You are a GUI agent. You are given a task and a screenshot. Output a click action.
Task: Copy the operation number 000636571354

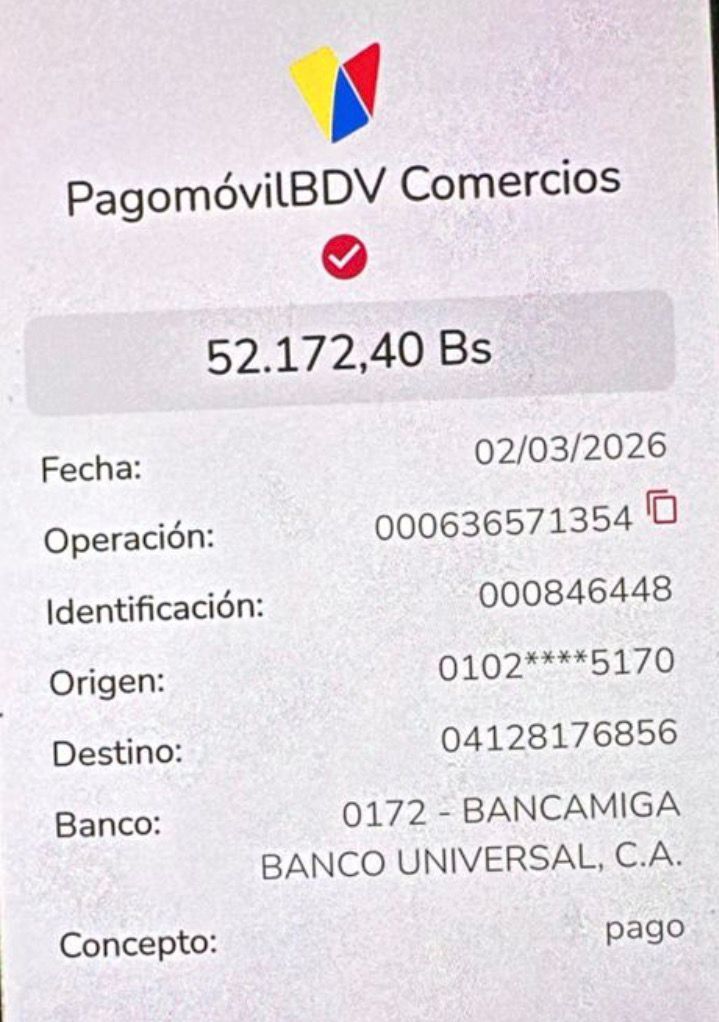point(662,509)
